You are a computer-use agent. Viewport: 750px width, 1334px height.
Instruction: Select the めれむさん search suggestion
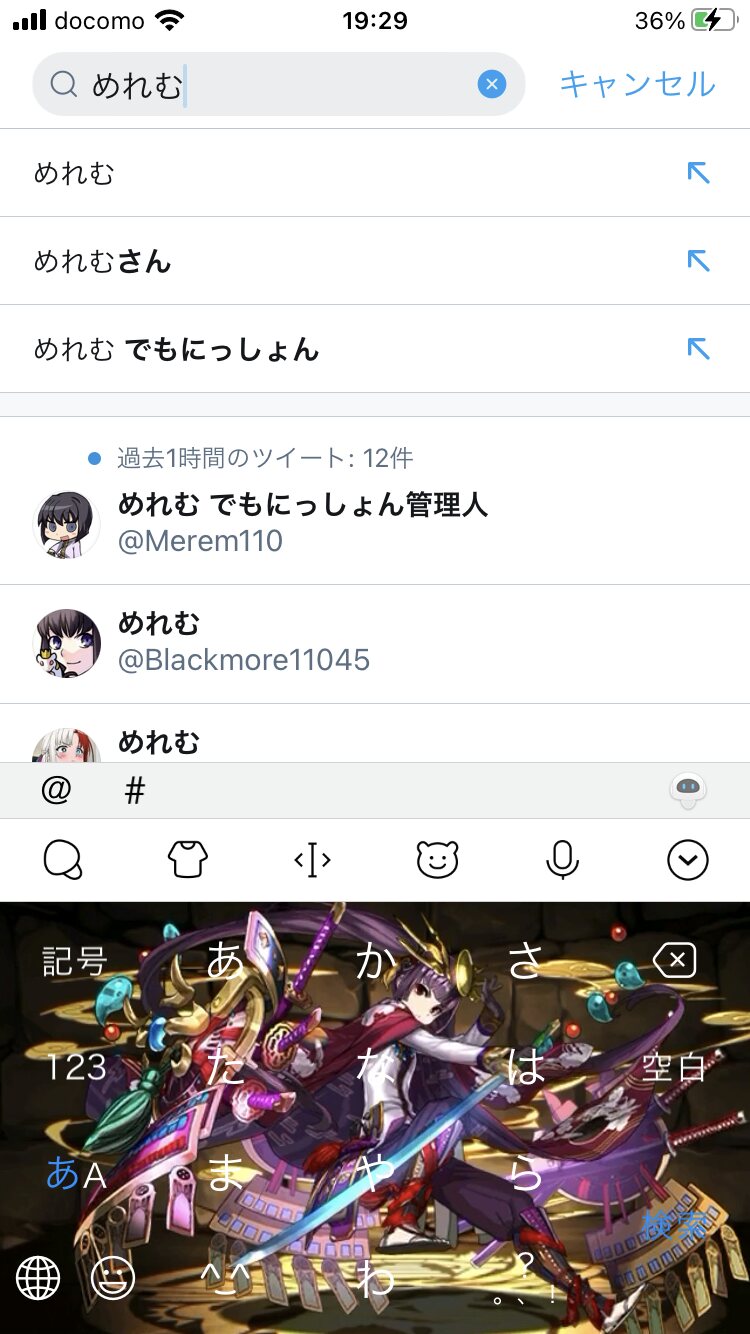[x=103, y=261]
